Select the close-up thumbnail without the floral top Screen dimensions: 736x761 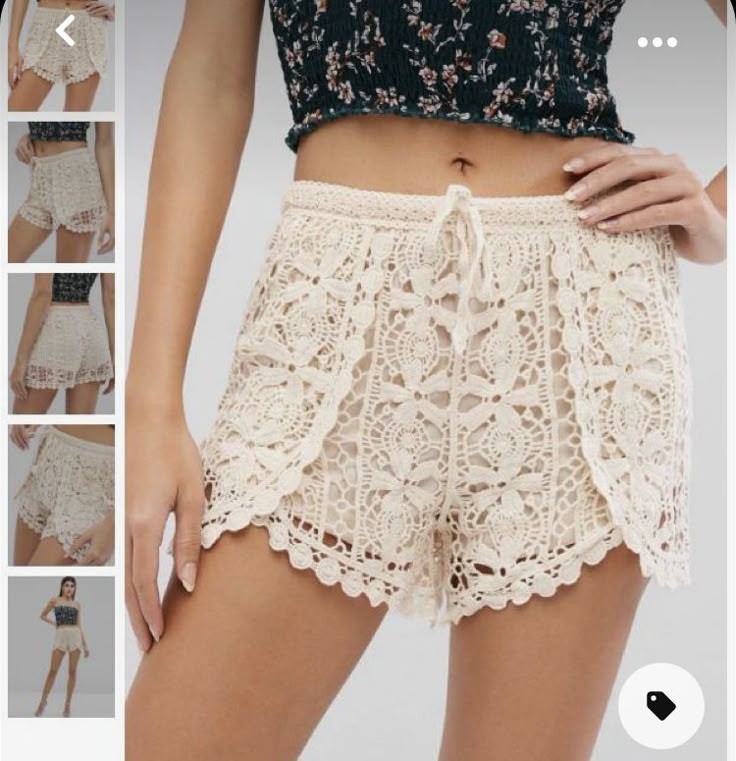coord(61,495)
